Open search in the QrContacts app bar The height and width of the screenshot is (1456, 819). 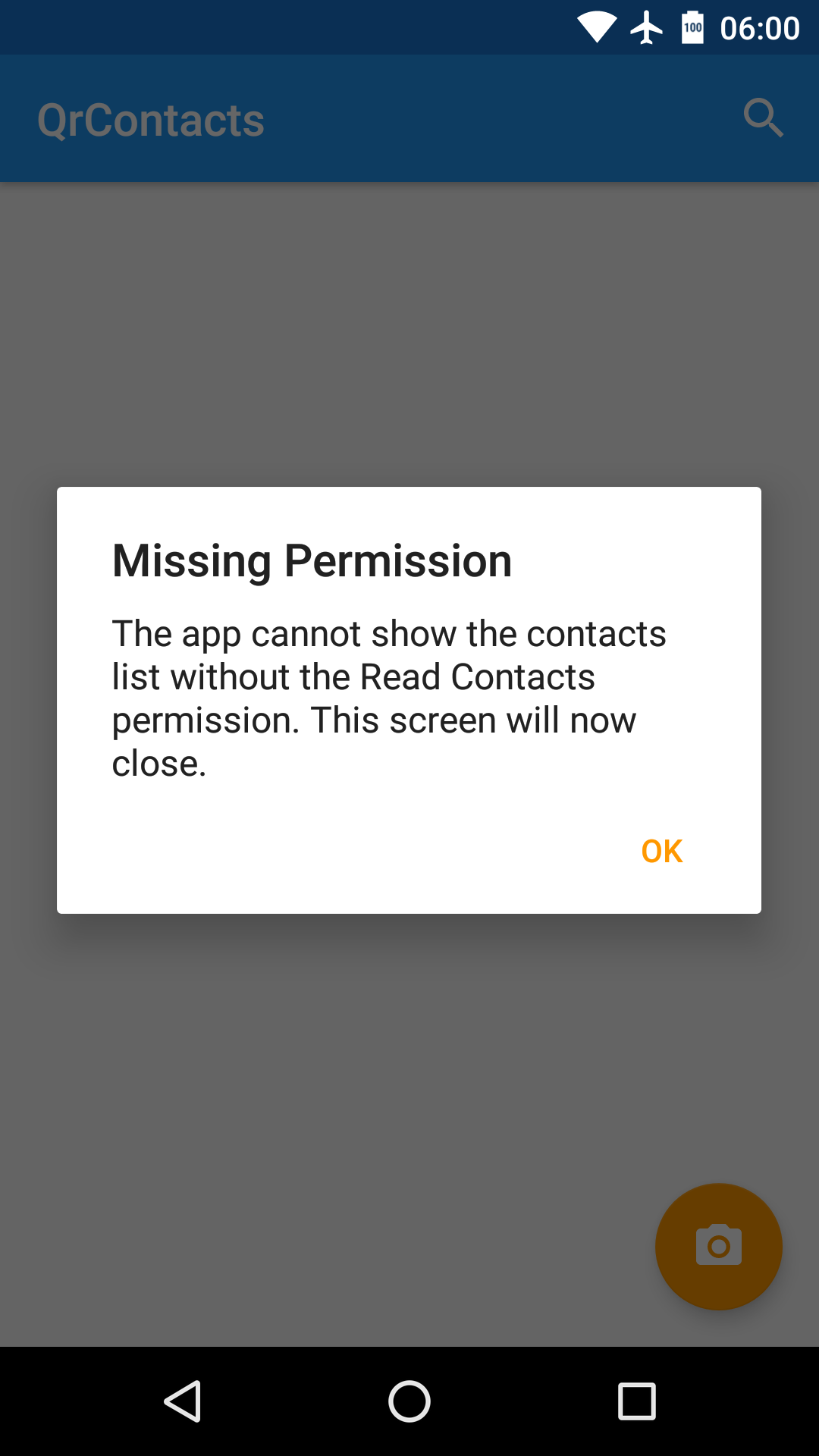(763, 118)
